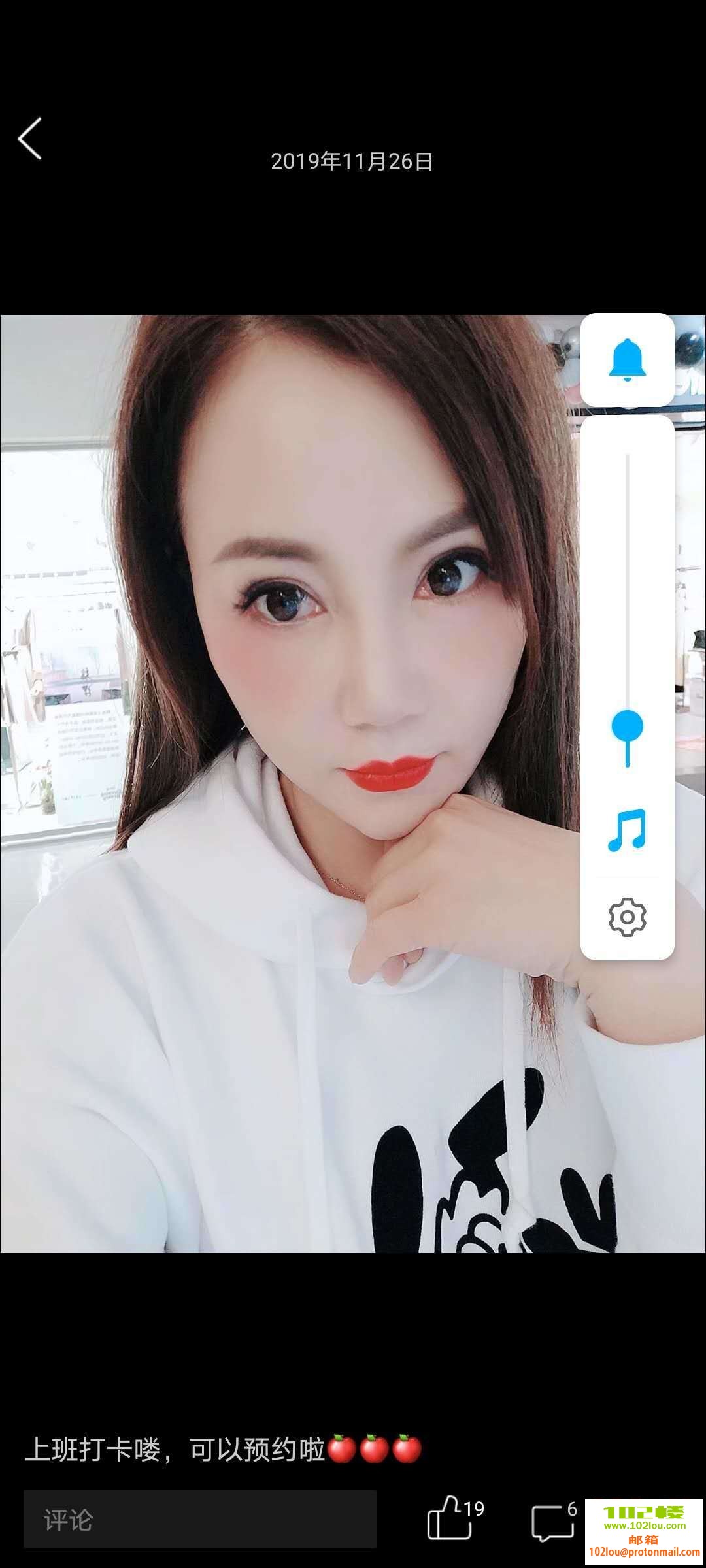Open the comments bubble icon

coord(552,1521)
